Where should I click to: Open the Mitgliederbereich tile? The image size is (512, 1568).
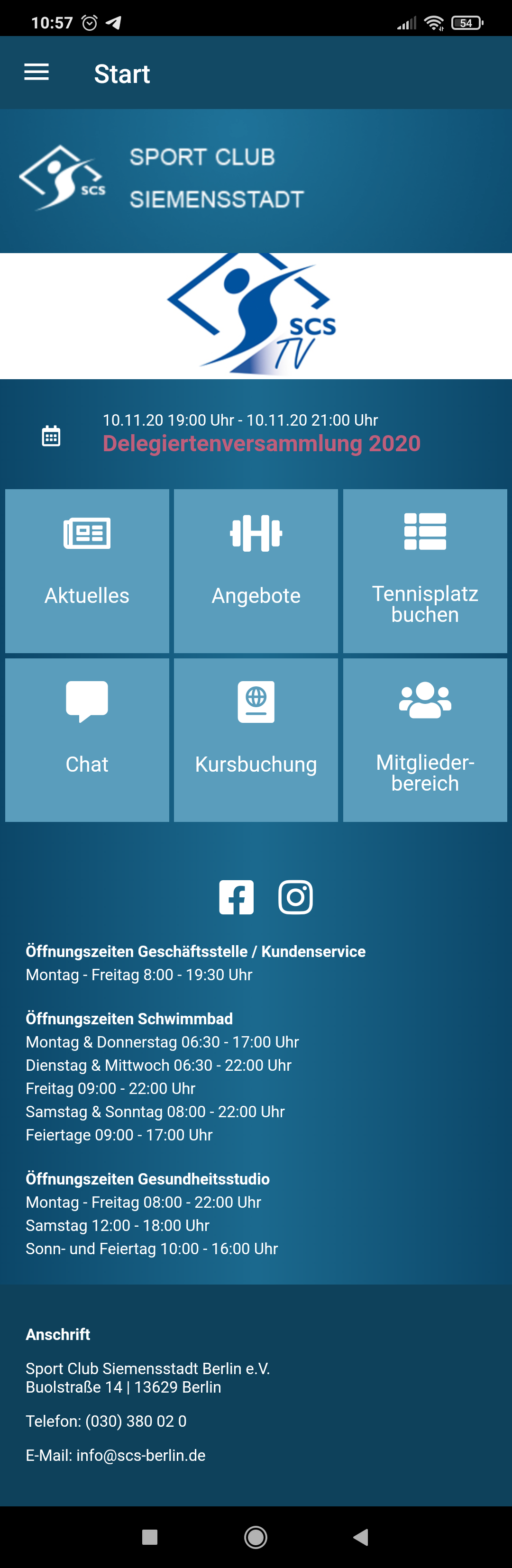(x=425, y=739)
